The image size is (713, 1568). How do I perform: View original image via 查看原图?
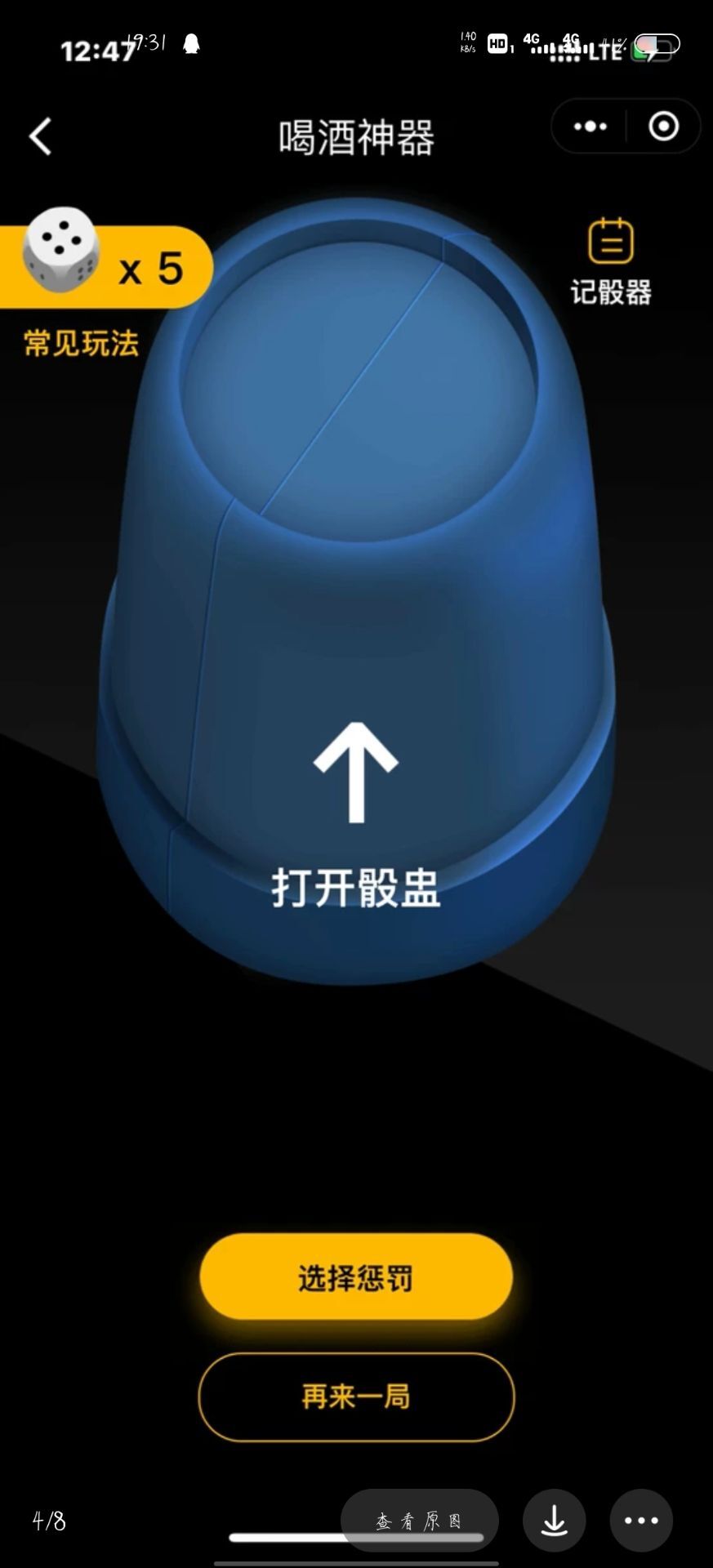420,1520
